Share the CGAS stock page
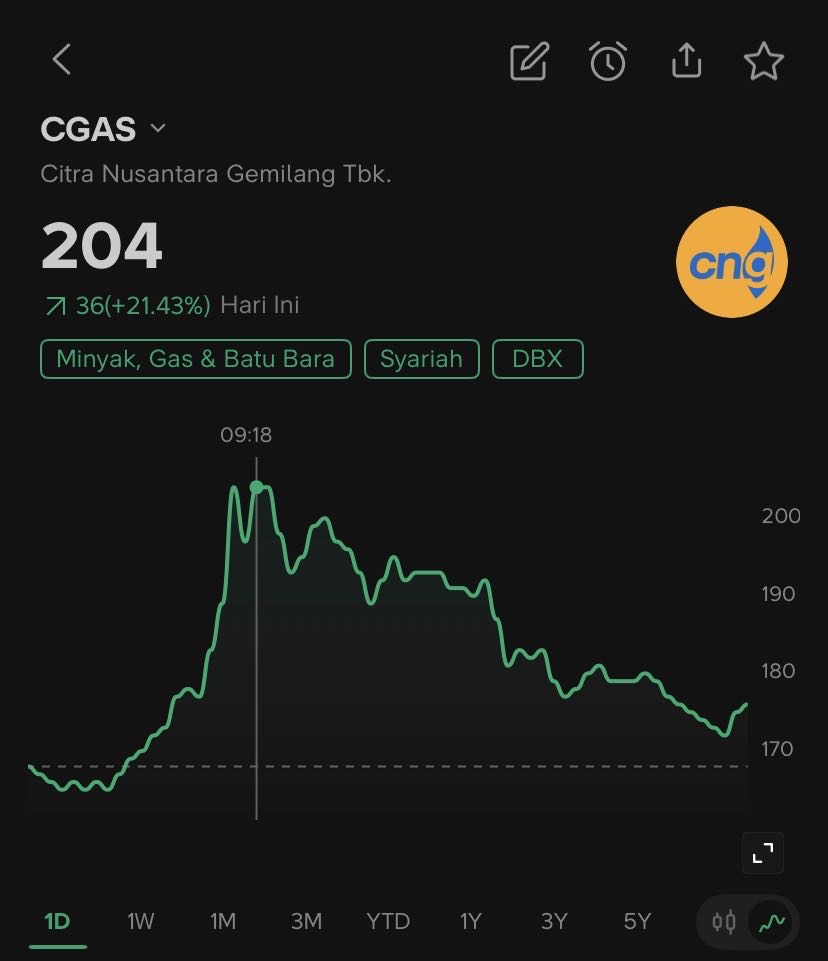Viewport: 828px width, 961px height. click(x=686, y=61)
